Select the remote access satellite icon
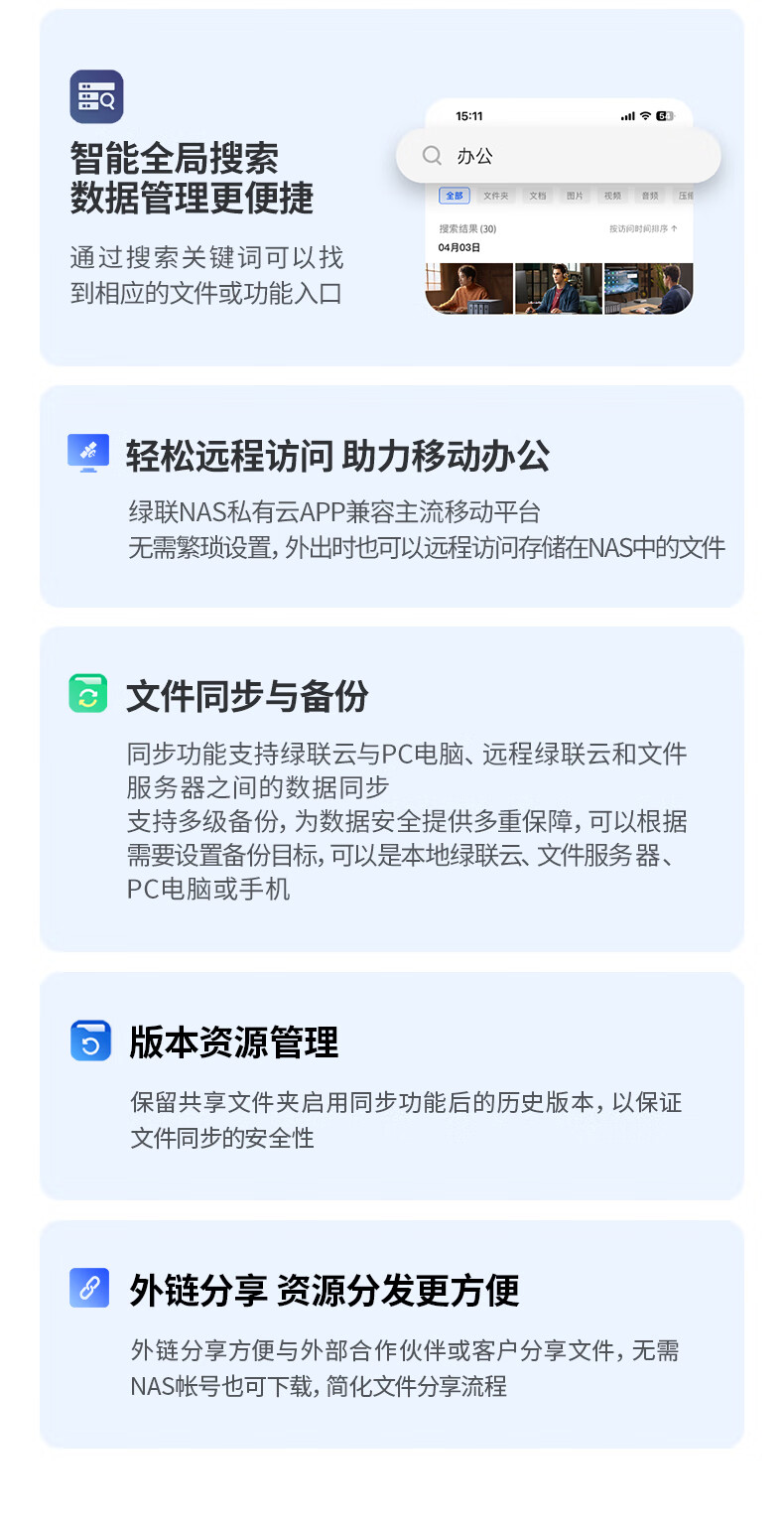 pyautogui.click(x=88, y=452)
